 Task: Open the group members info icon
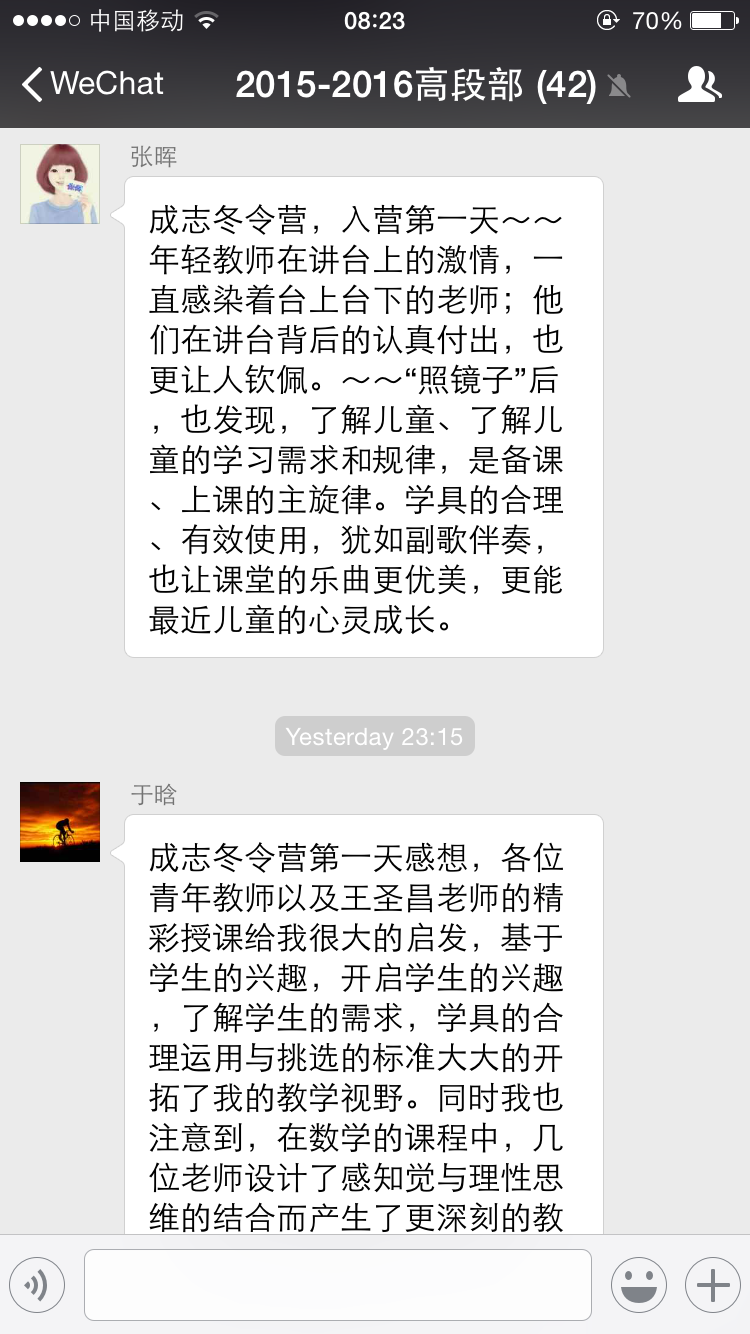point(699,85)
